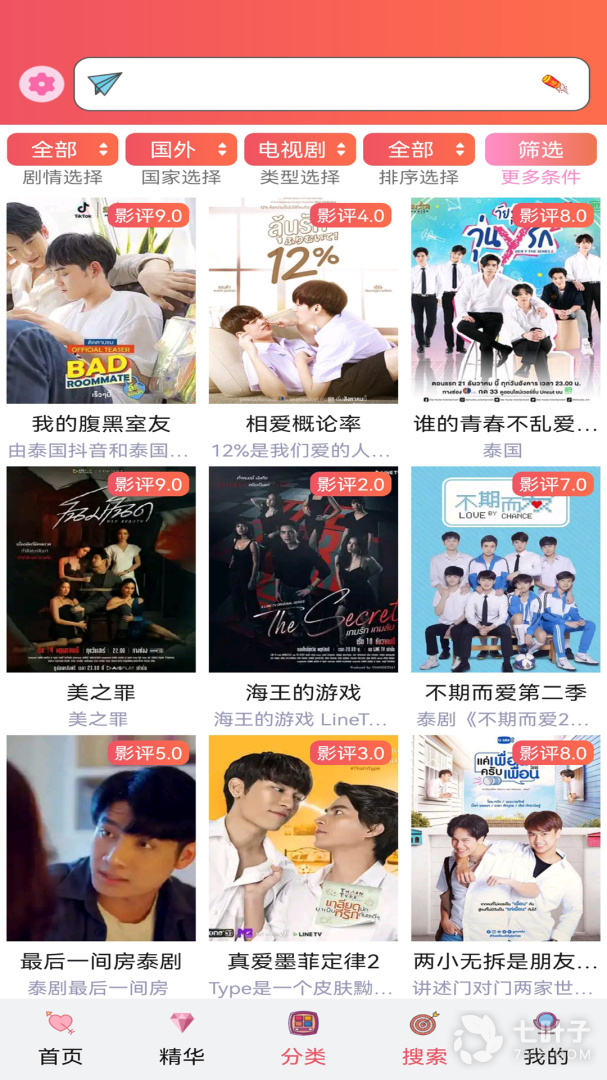This screenshot has height=1080, width=607.
Task: Switch to the 精华 tab
Action: pyautogui.click(x=181, y=1040)
